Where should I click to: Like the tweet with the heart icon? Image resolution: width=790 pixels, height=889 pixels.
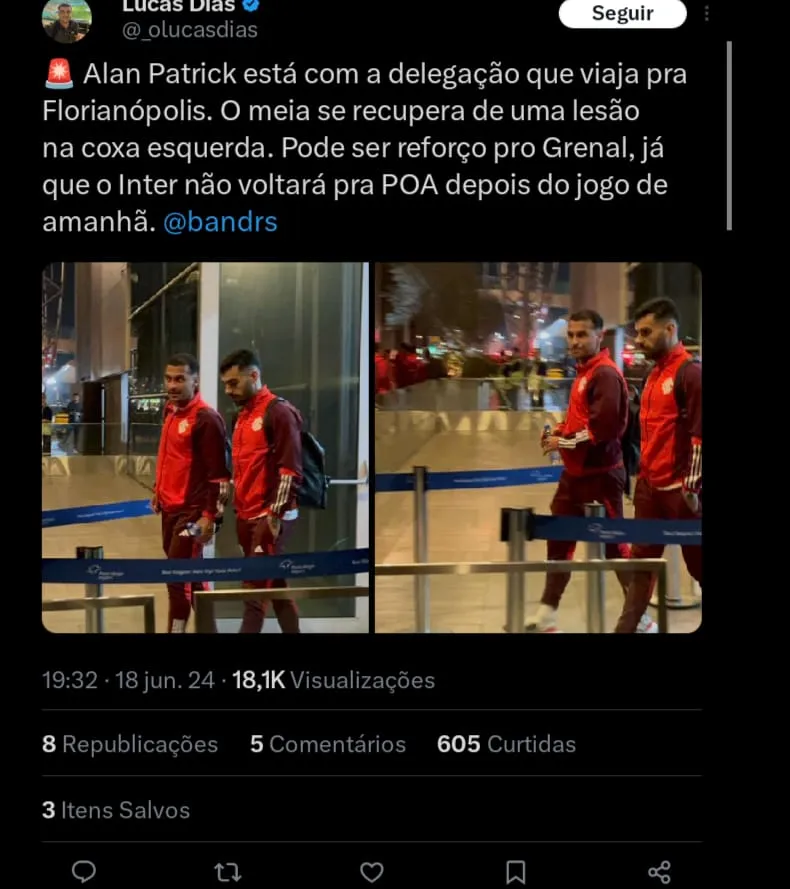[371, 871]
